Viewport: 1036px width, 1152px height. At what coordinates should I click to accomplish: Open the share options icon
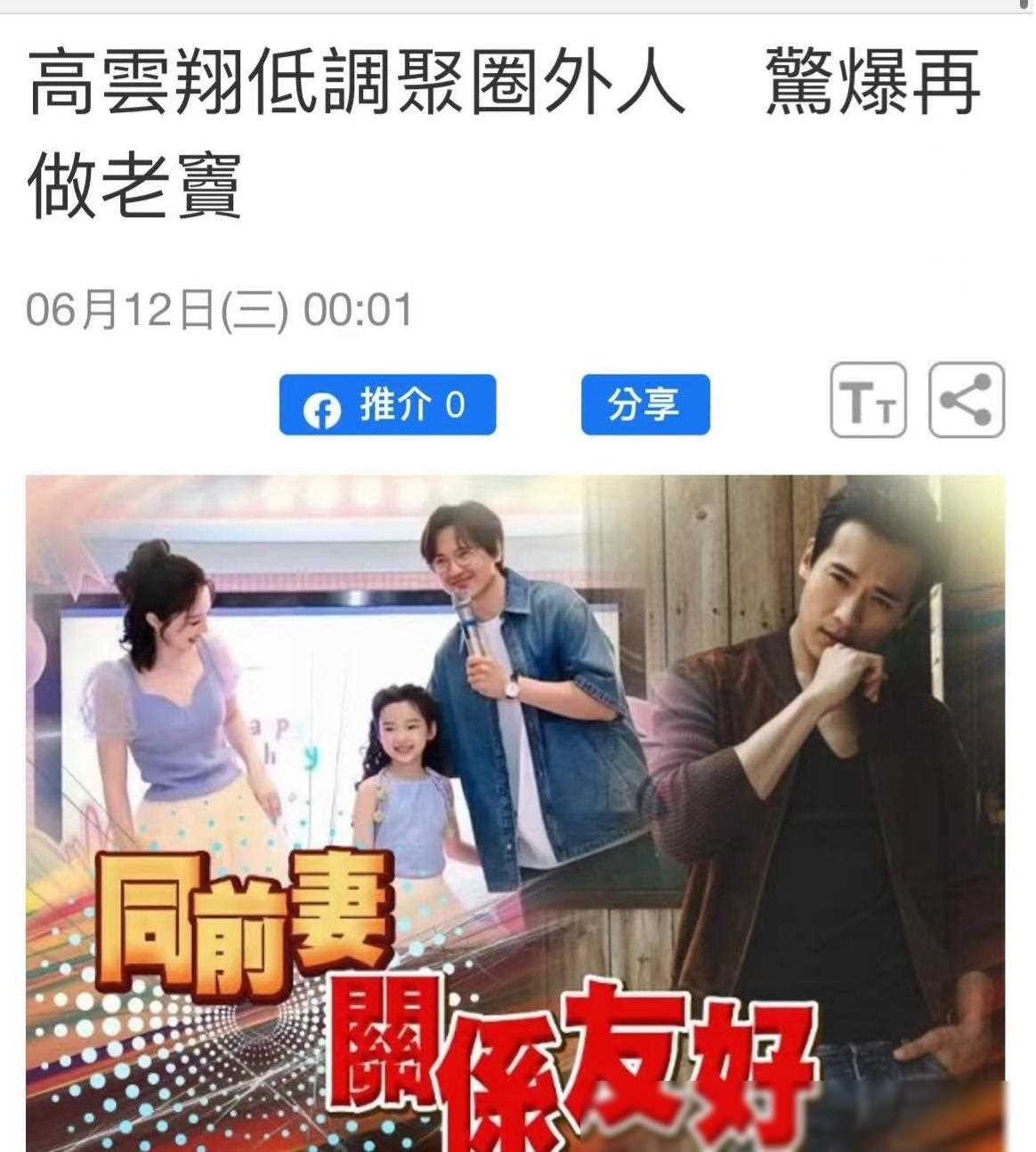pyautogui.click(x=967, y=401)
